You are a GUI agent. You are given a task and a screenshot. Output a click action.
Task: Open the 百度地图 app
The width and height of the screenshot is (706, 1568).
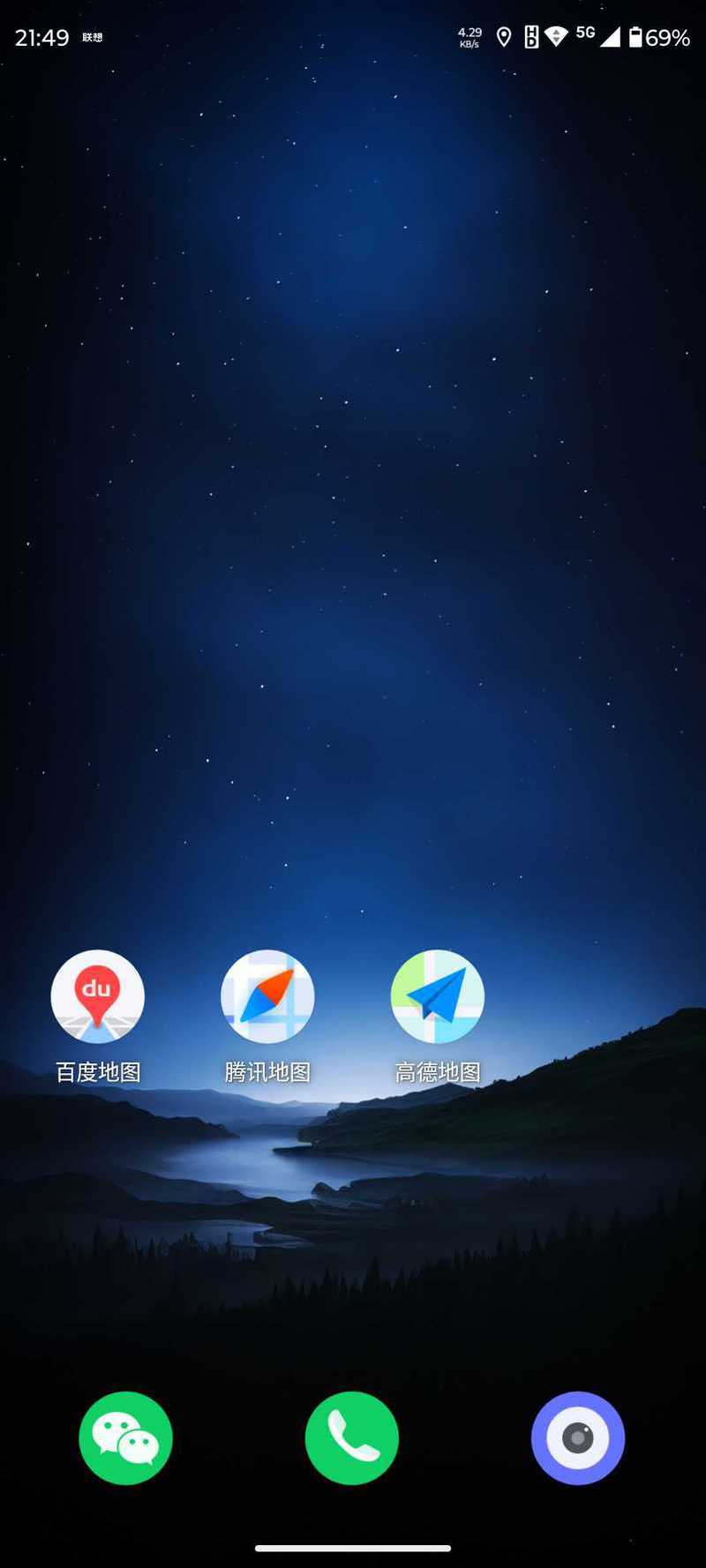pyautogui.click(x=98, y=996)
